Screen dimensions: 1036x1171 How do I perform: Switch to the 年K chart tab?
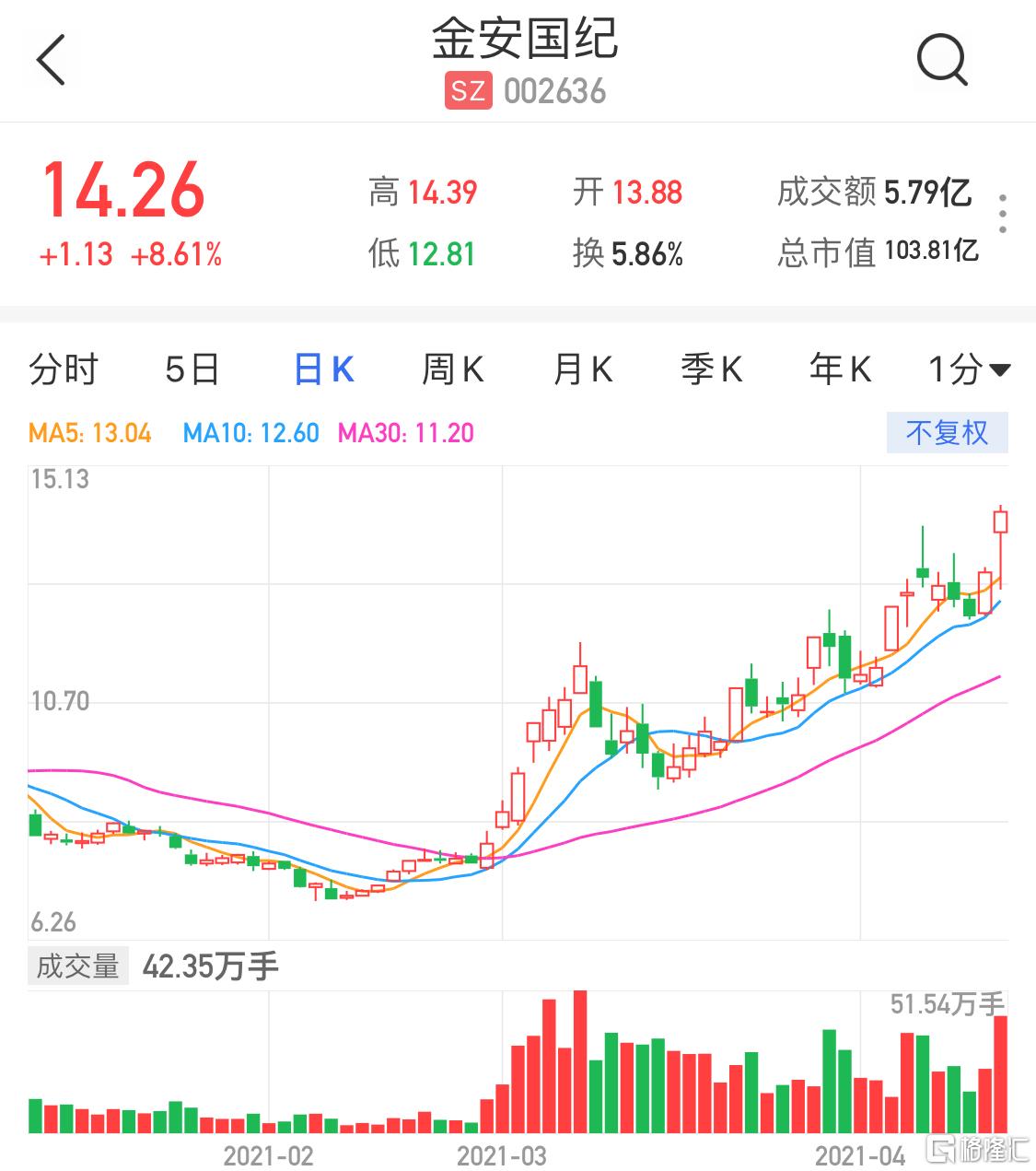[x=840, y=369]
